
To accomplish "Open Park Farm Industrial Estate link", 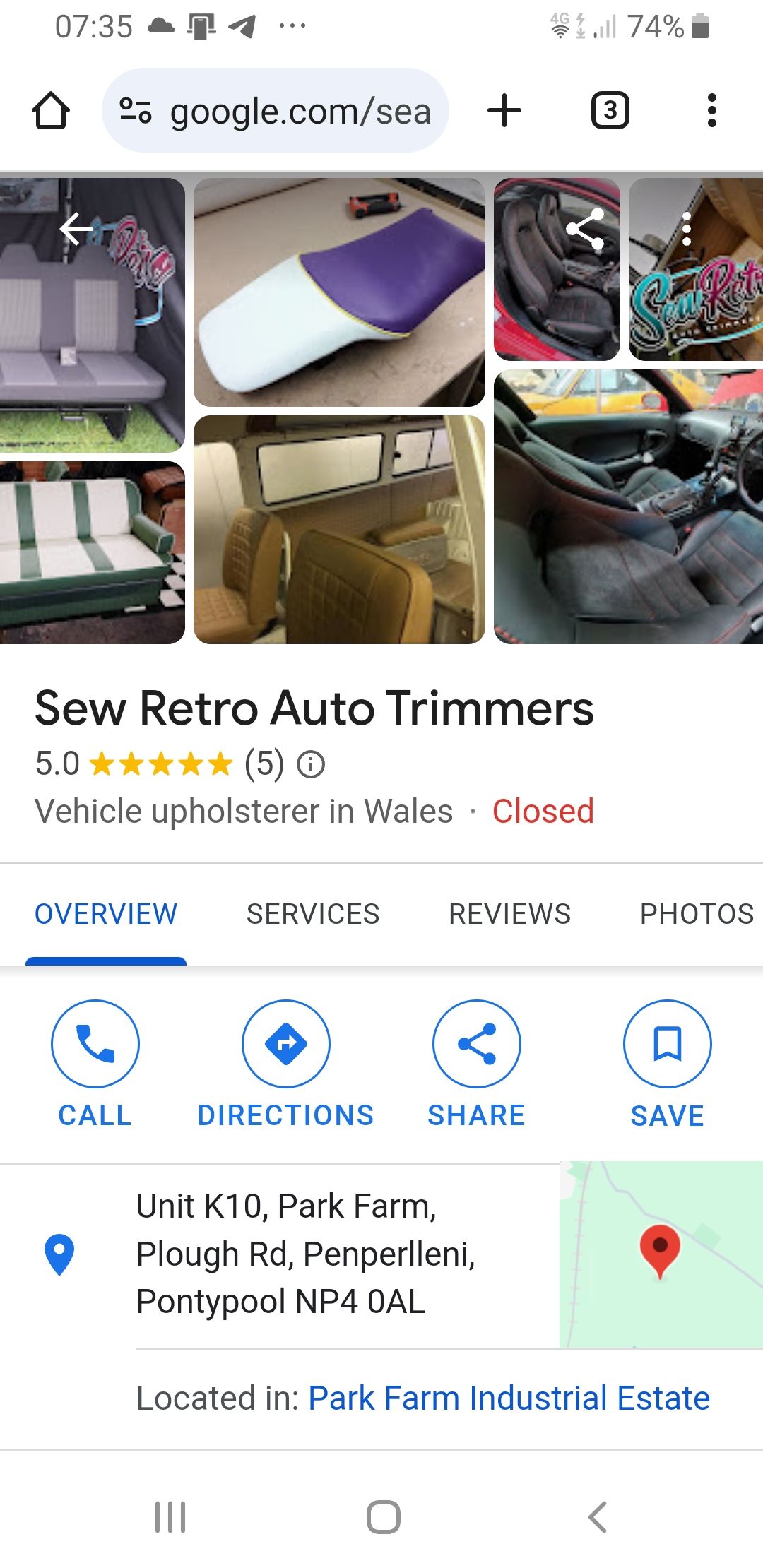I will pyautogui.click(x=509, y=1398).
